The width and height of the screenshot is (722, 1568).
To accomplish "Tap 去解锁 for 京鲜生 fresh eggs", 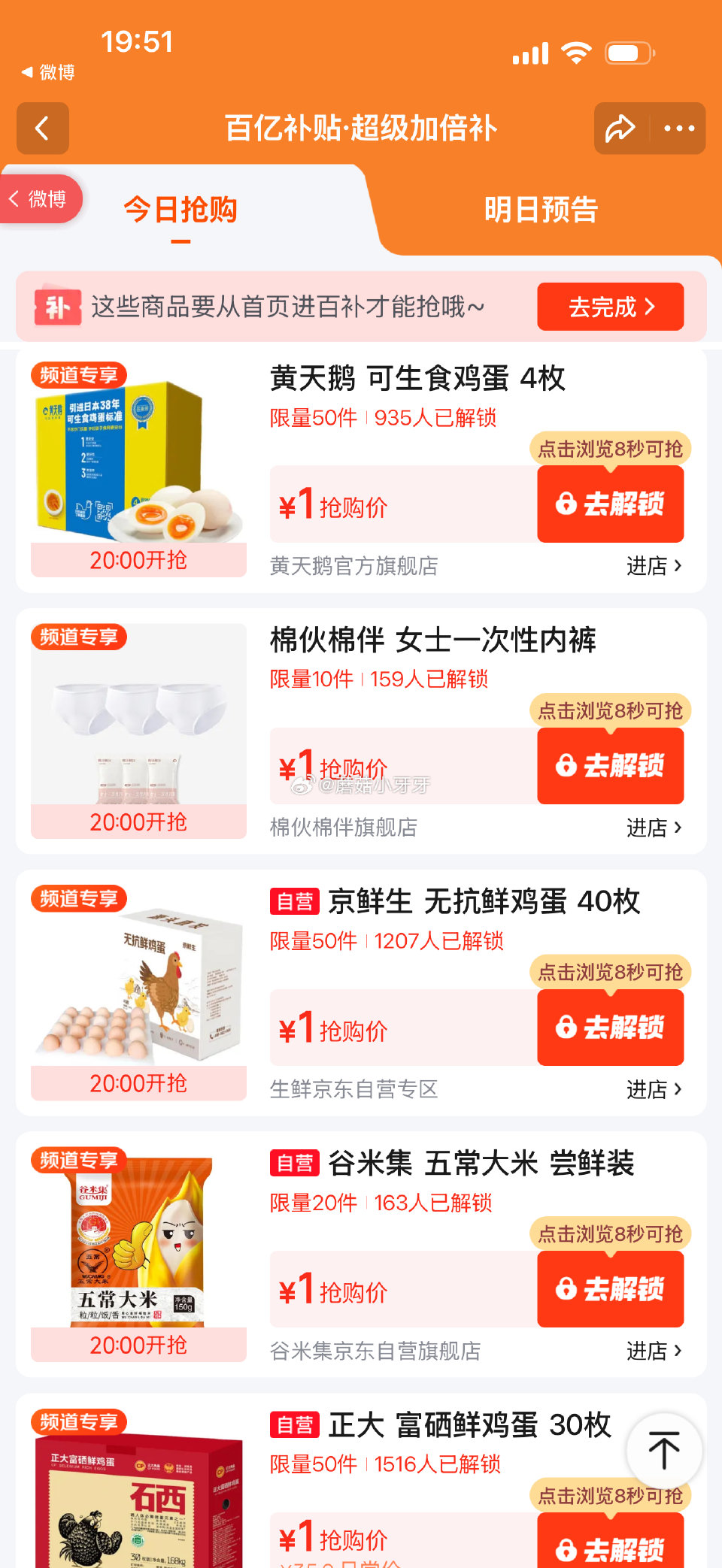I will 610,1028.
